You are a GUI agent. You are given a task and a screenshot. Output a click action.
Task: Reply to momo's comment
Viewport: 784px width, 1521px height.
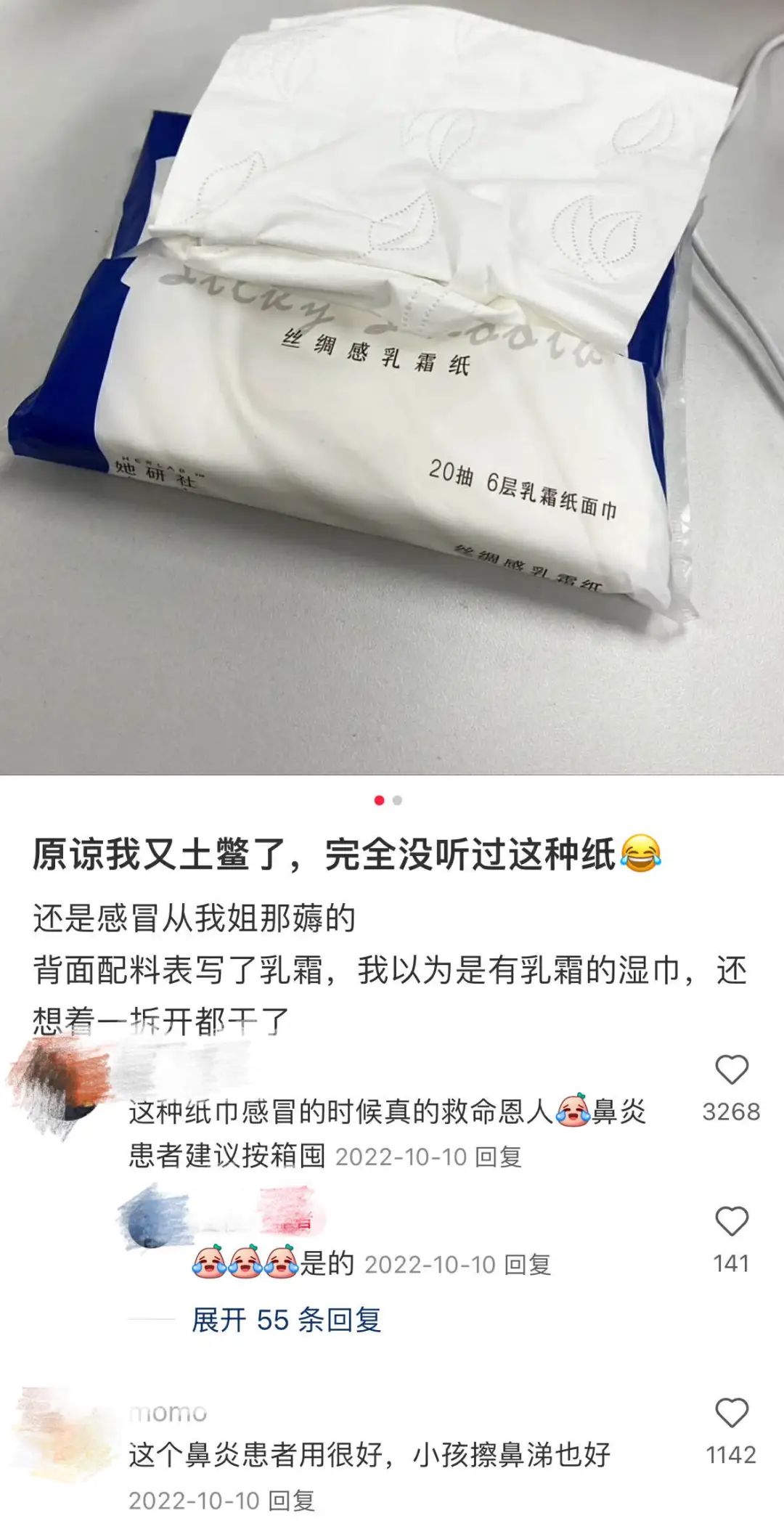pos(290,1500)
